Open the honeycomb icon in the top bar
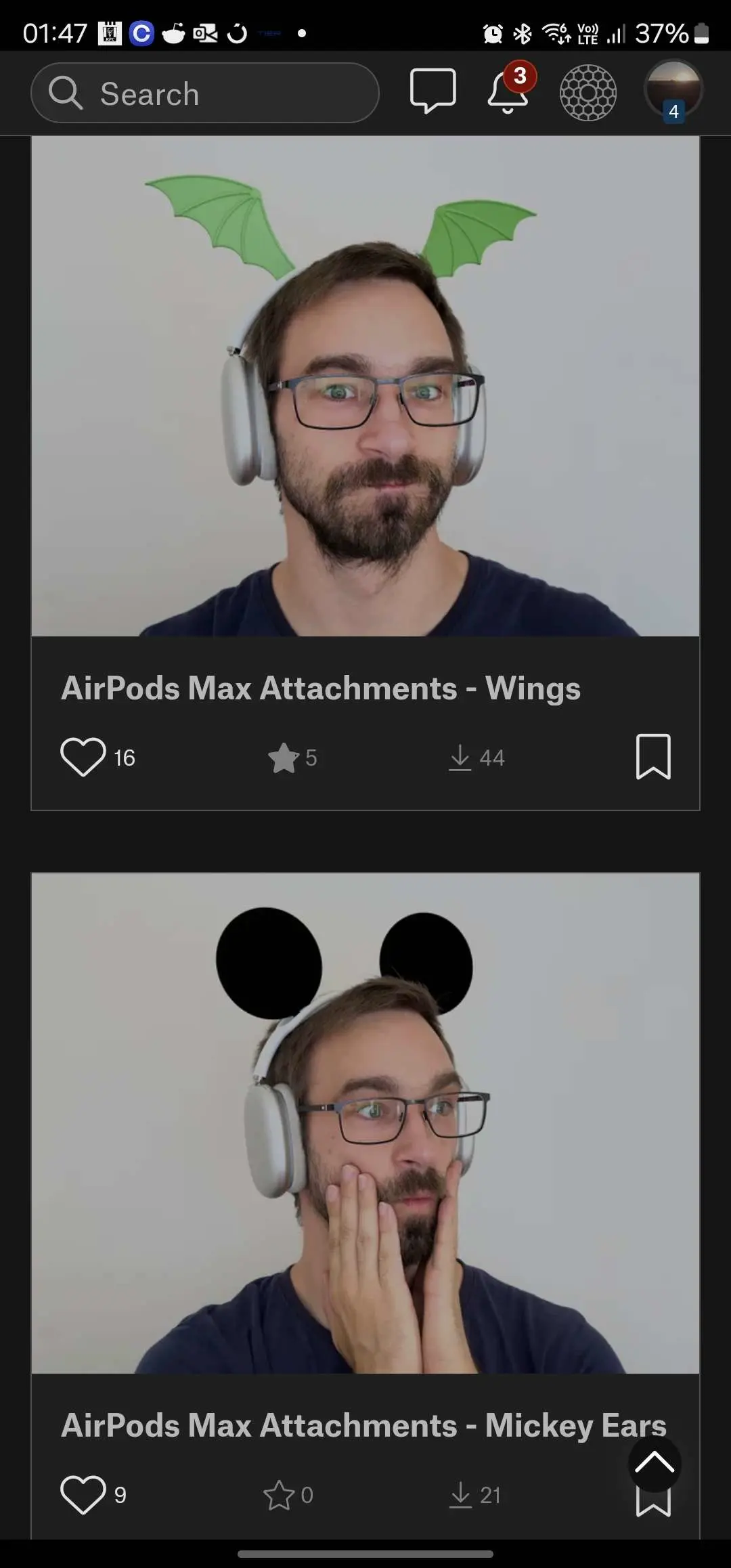Viewport: 731px width, 1568px height. pos(588,93)
